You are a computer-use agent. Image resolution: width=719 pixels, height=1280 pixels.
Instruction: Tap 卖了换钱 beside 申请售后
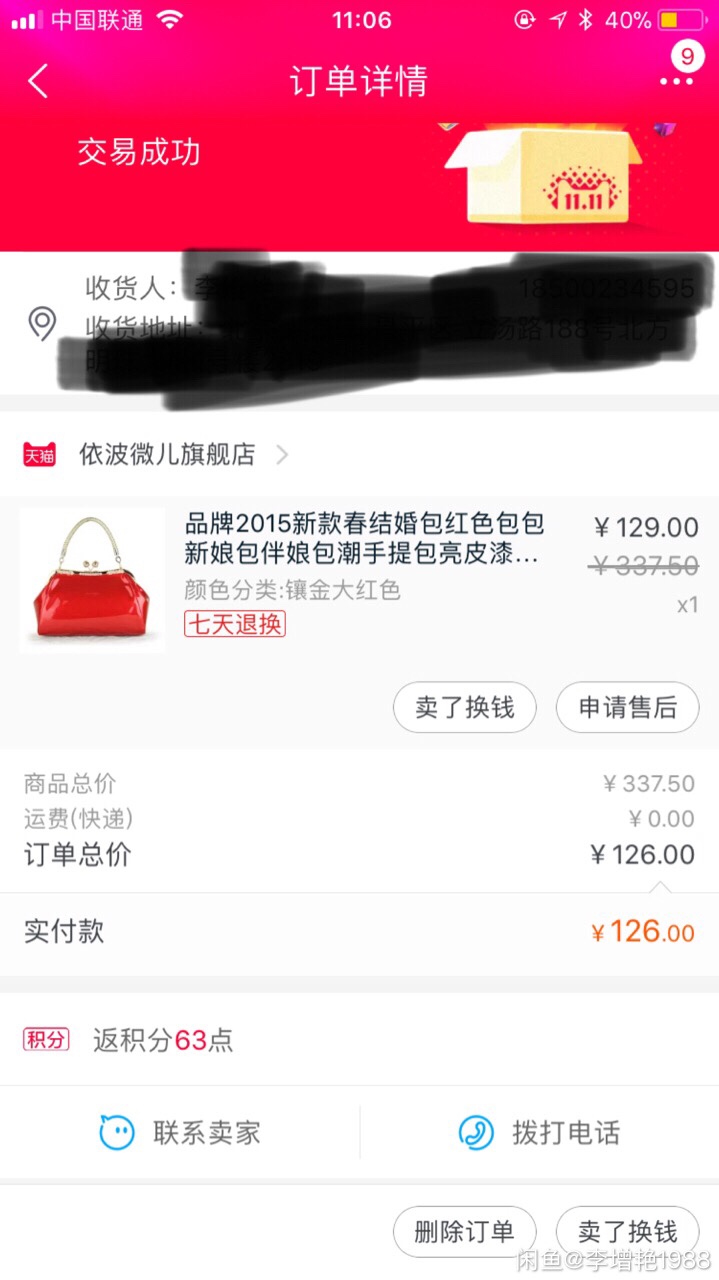pos(464,708)
